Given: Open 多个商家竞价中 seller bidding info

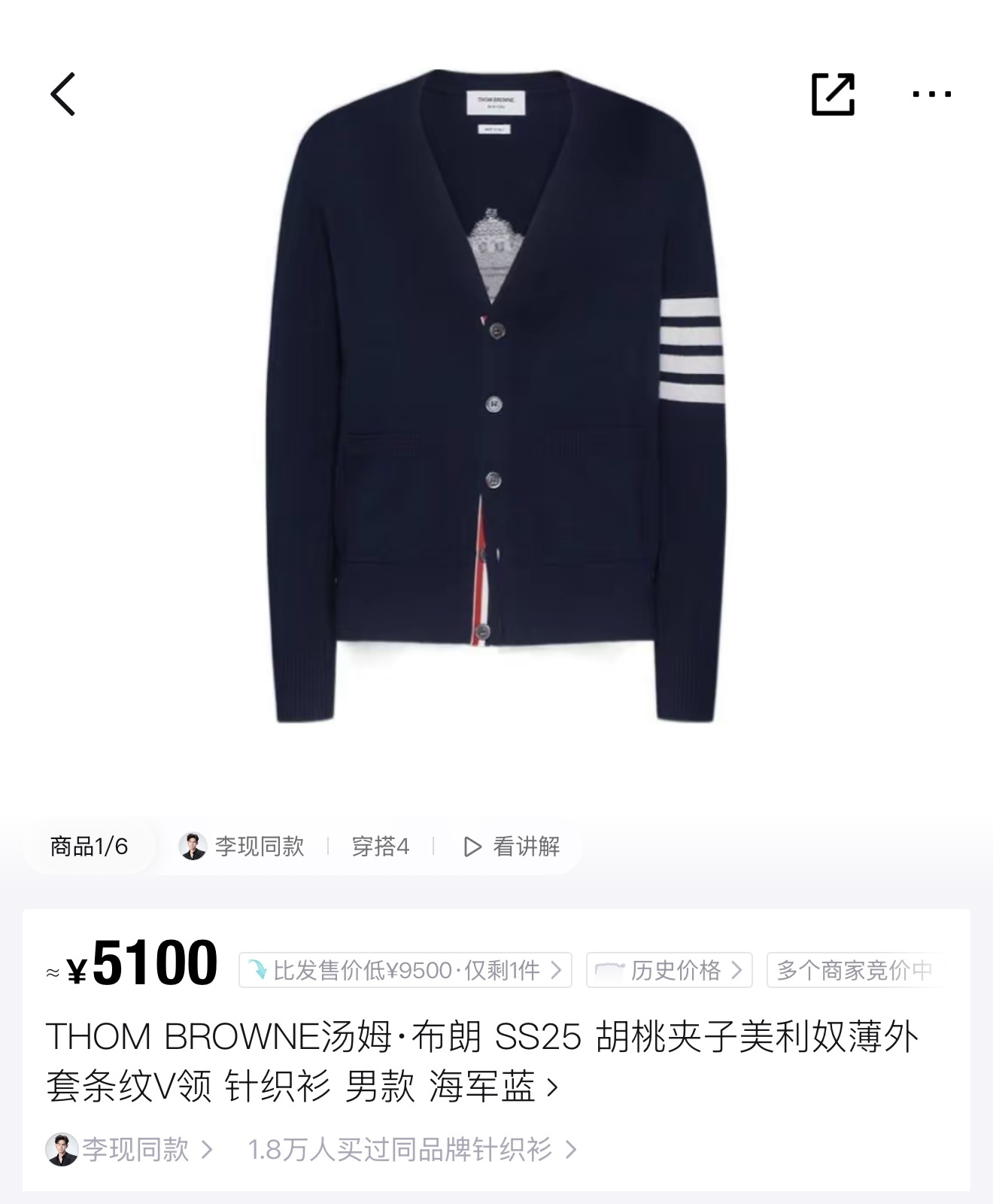Looking at the screenshot, I should pyautogui.click(x=855, y=970).
